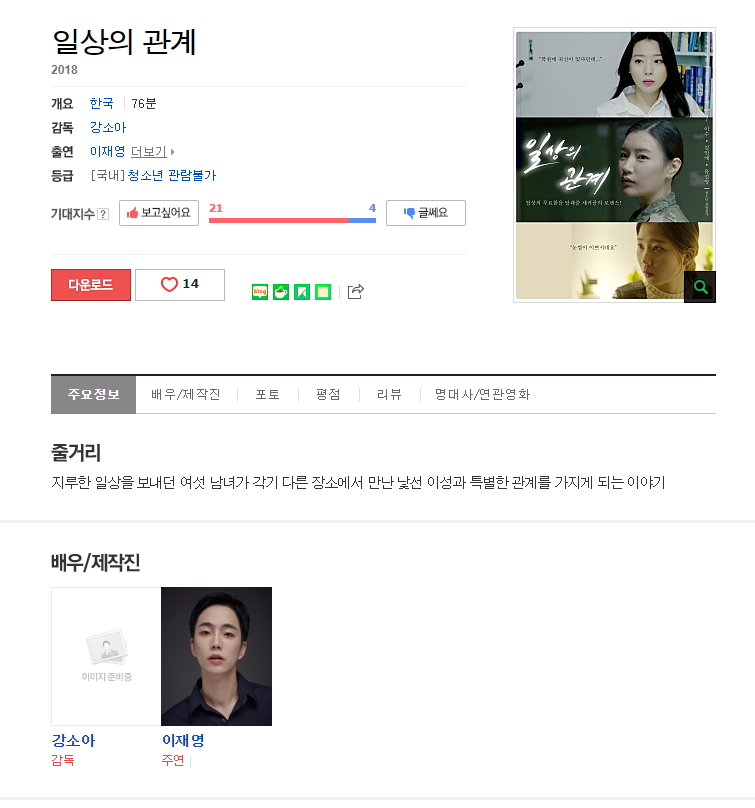Open the 기대지수 help question icon
This screenshot has width=755, height=808.
(x=103, y=214)
